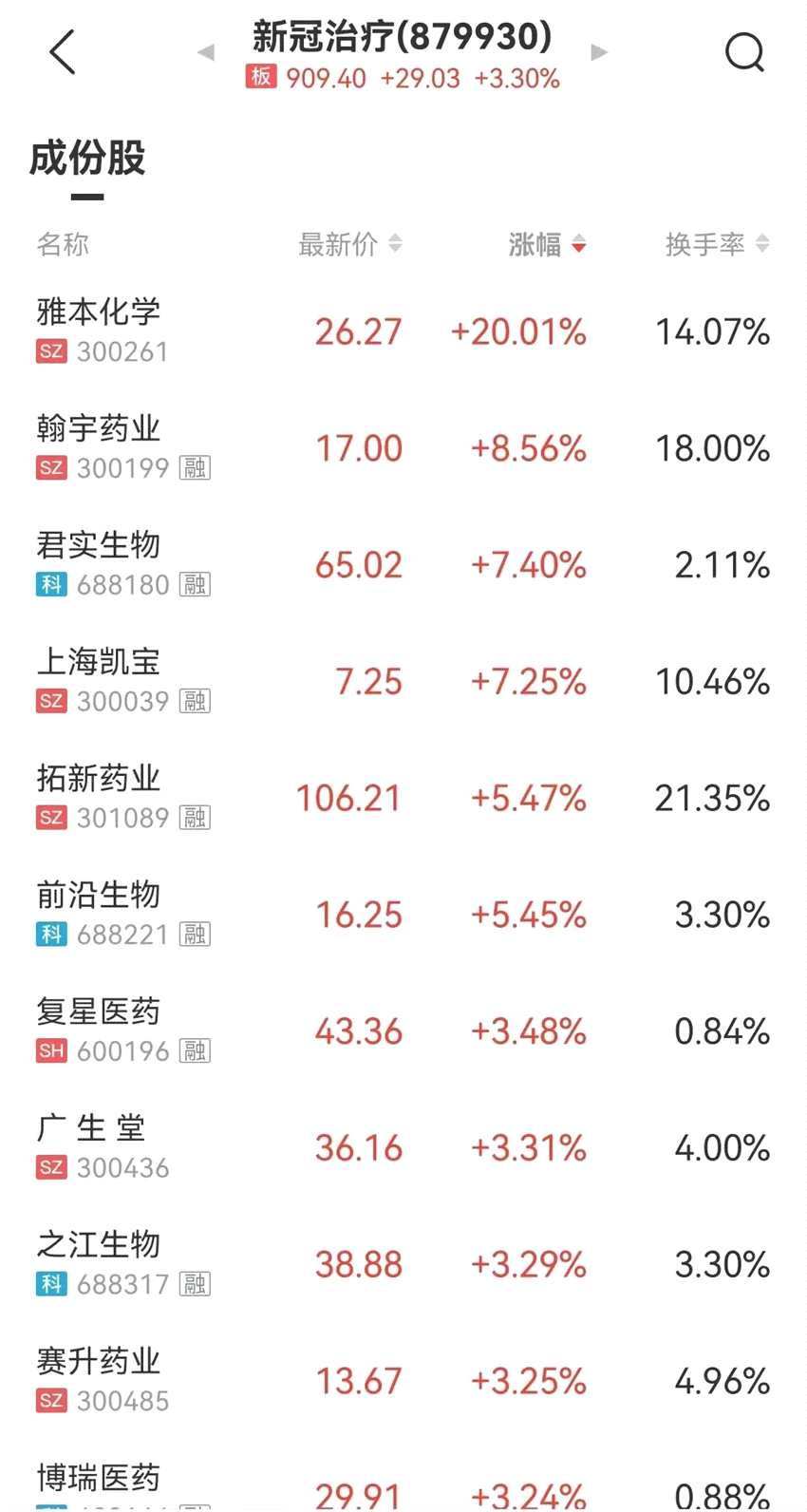Click the left arrow beside the sector title
Viewport: 807px width, 1512px height.
click(205, 52)
